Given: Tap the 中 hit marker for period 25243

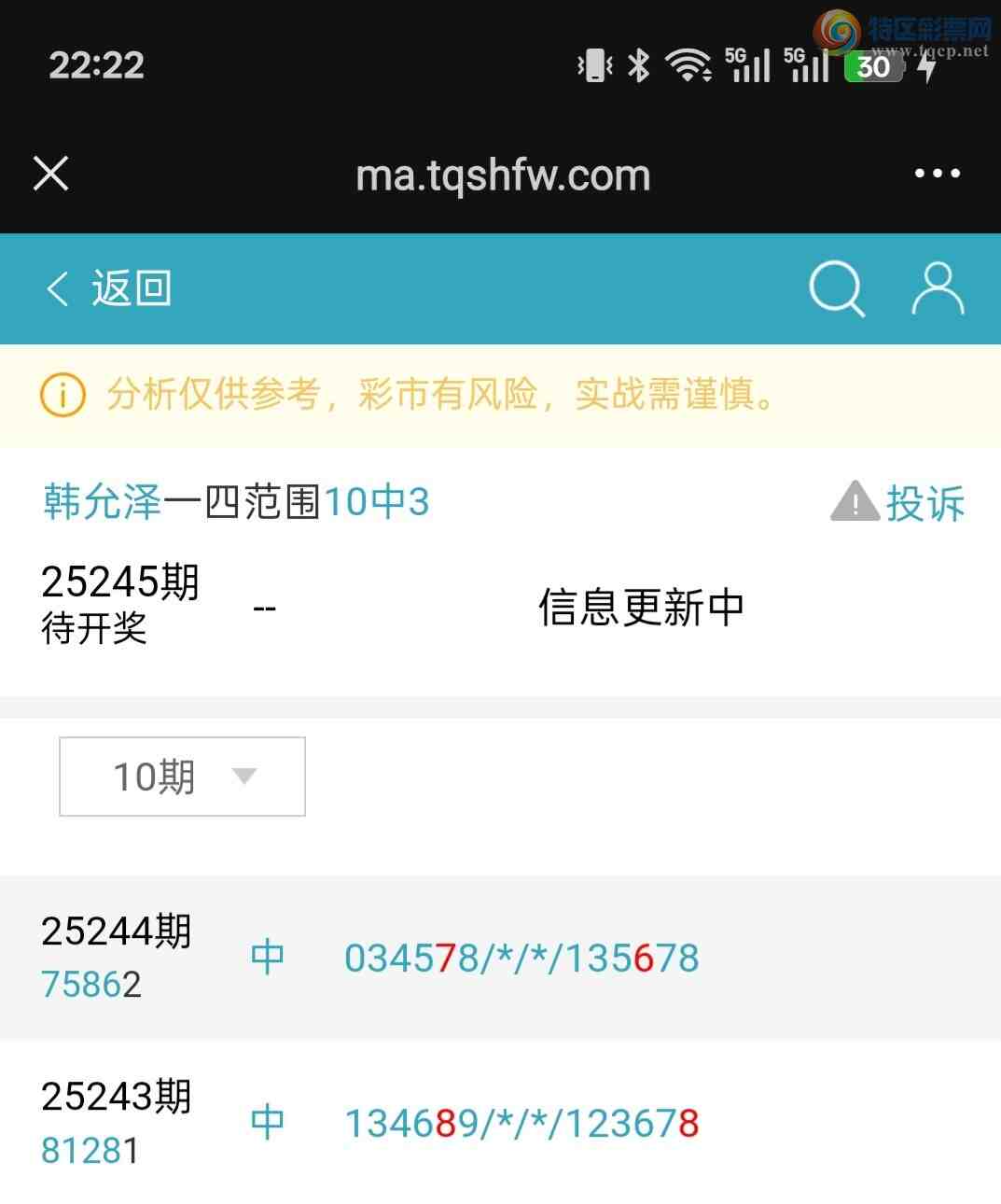Looking at the screenshot, I should pos(268,1123).
